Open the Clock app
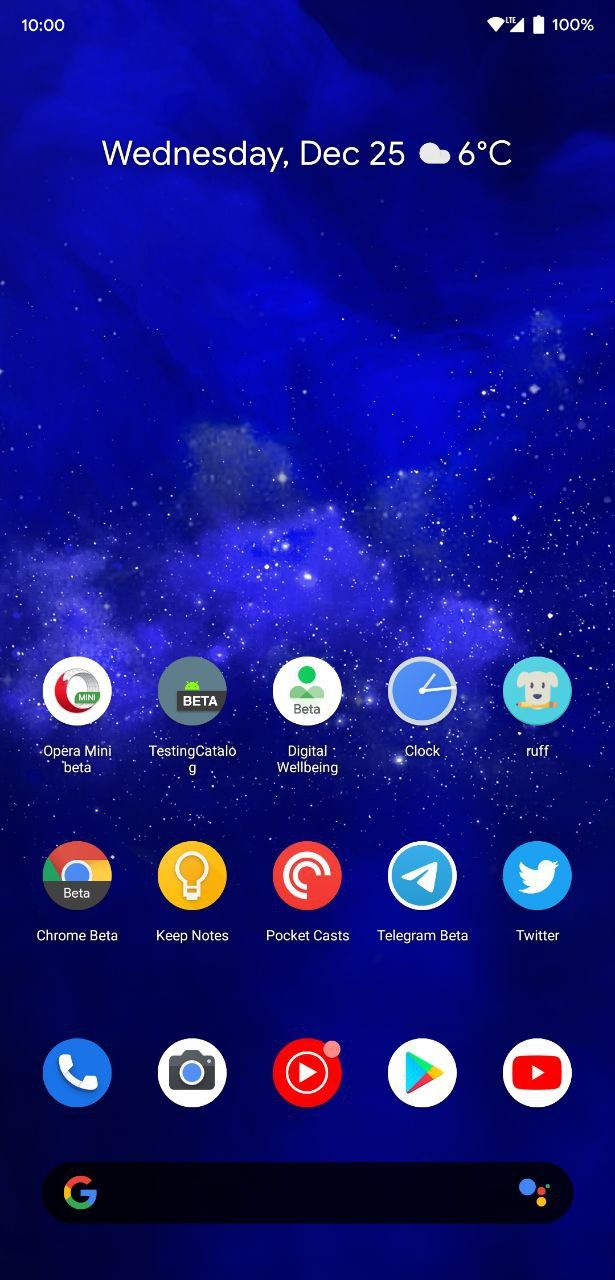615x1280 pixels. click(x=422, y=691)
